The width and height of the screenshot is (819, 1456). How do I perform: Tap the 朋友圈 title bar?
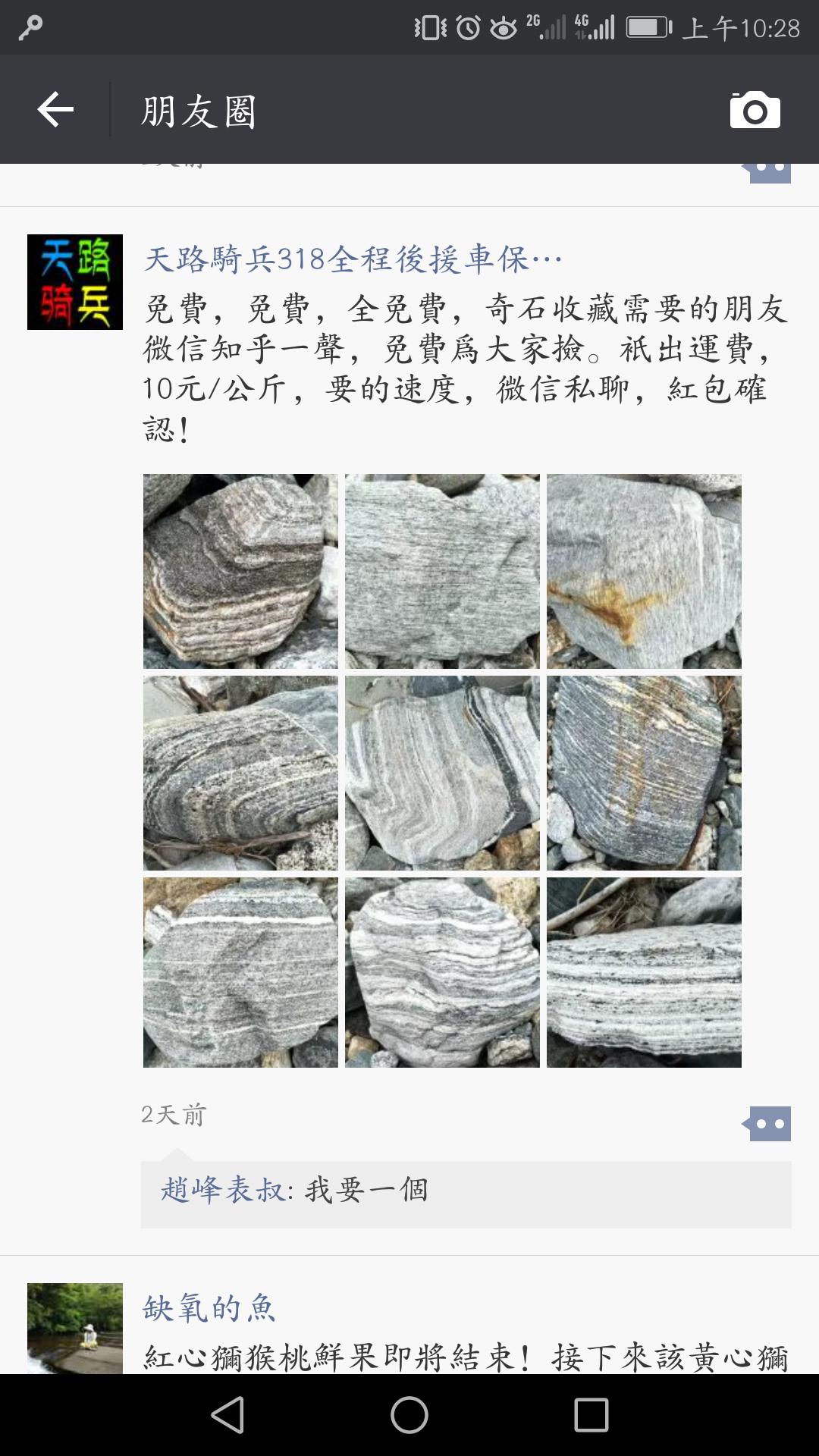pyautogui.click(x=199, y=110)
